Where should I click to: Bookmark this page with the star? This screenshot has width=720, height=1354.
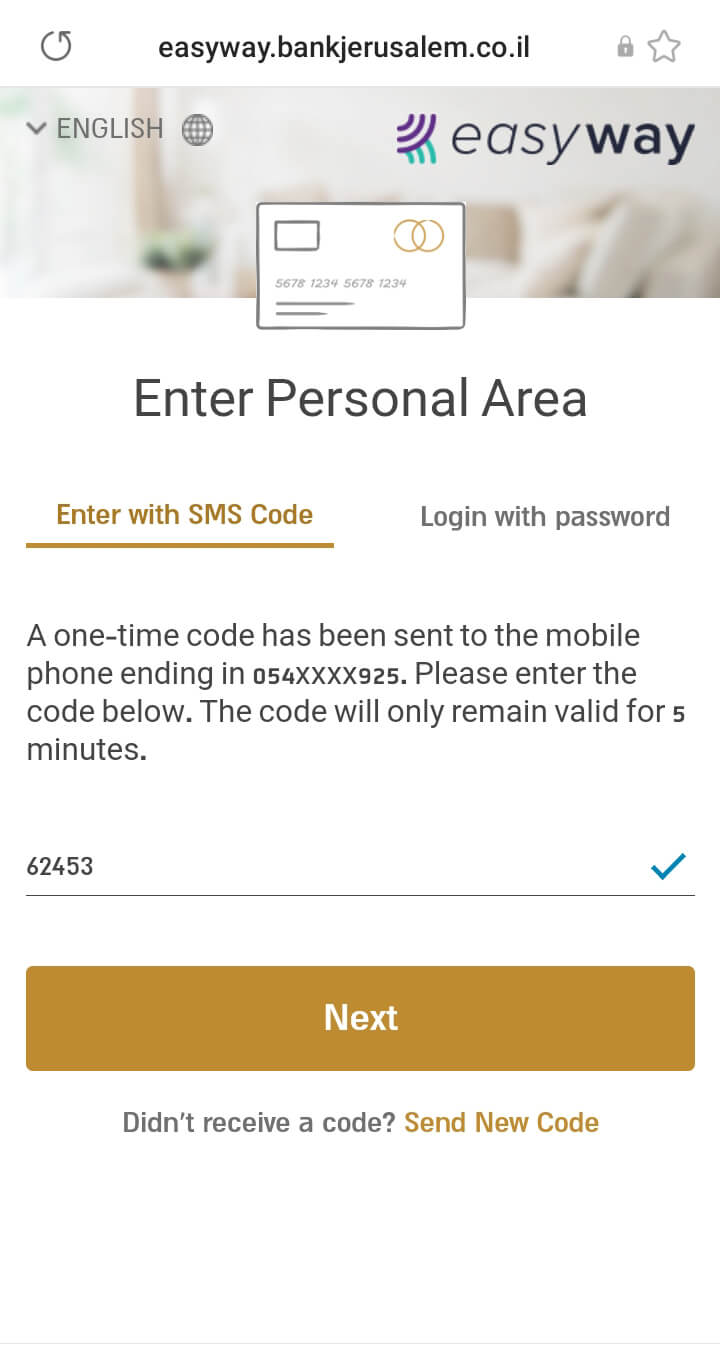[664, 47]
